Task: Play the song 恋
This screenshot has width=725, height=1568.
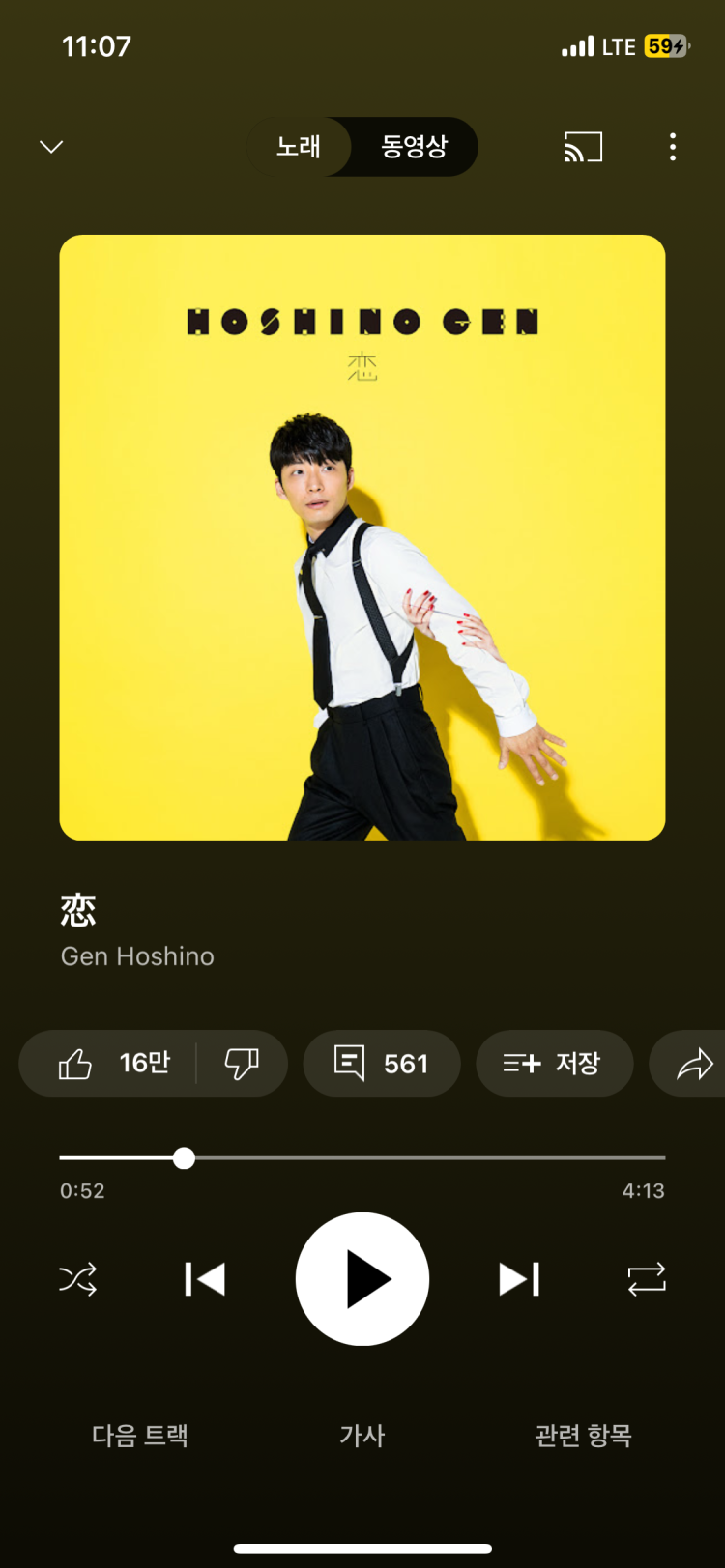Action: pos(362,1279)
